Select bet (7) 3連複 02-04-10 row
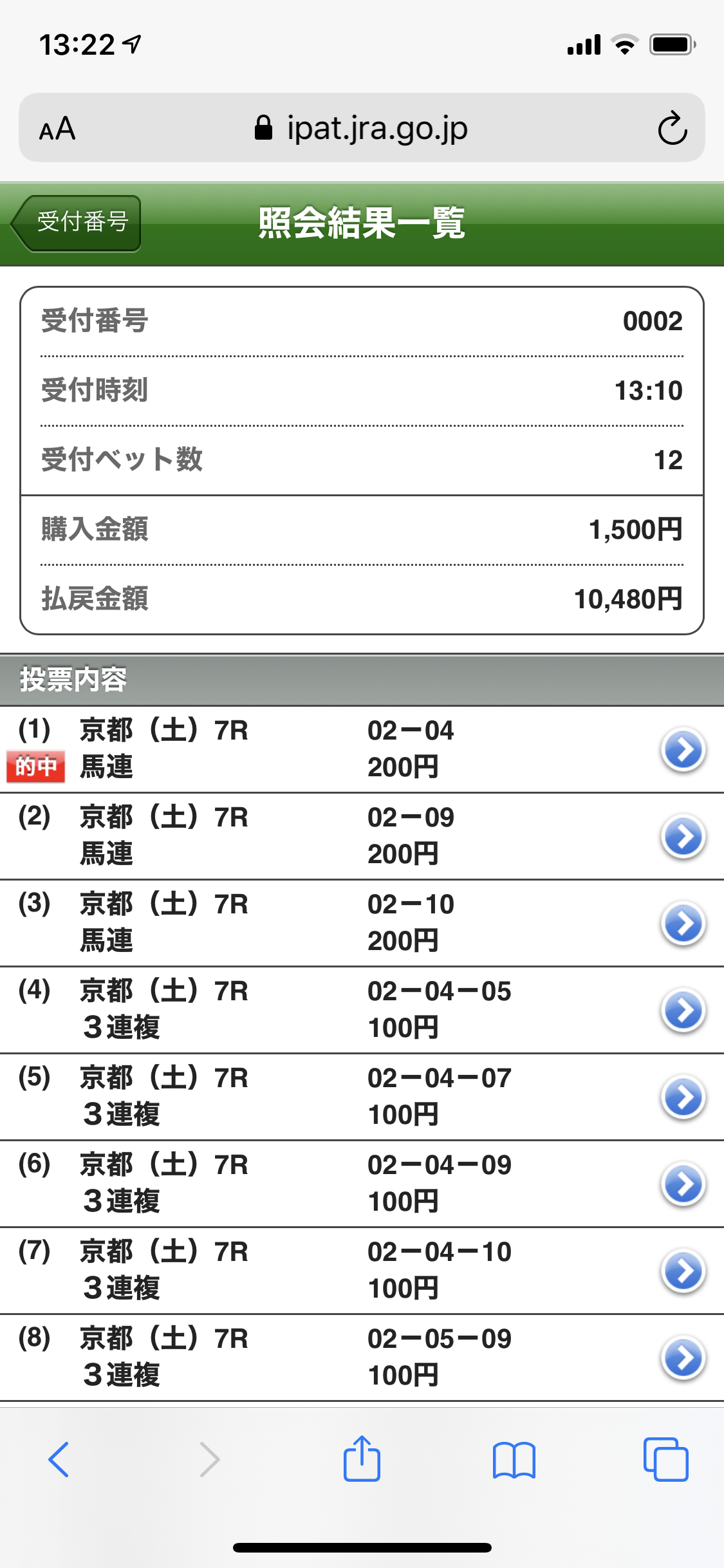Screen dimensions: 724x1568 click(360, 1271)
